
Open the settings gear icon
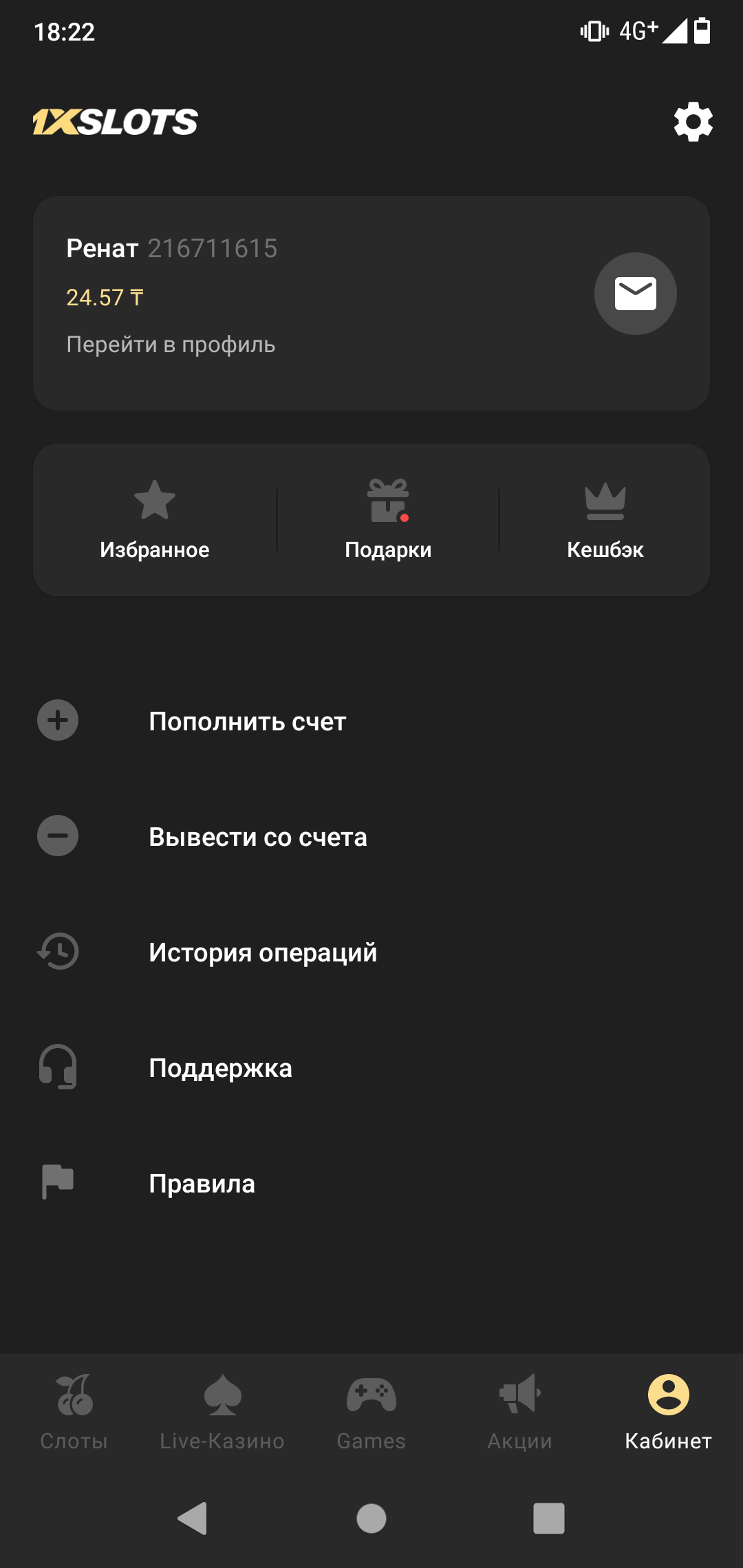coord(693,122)
